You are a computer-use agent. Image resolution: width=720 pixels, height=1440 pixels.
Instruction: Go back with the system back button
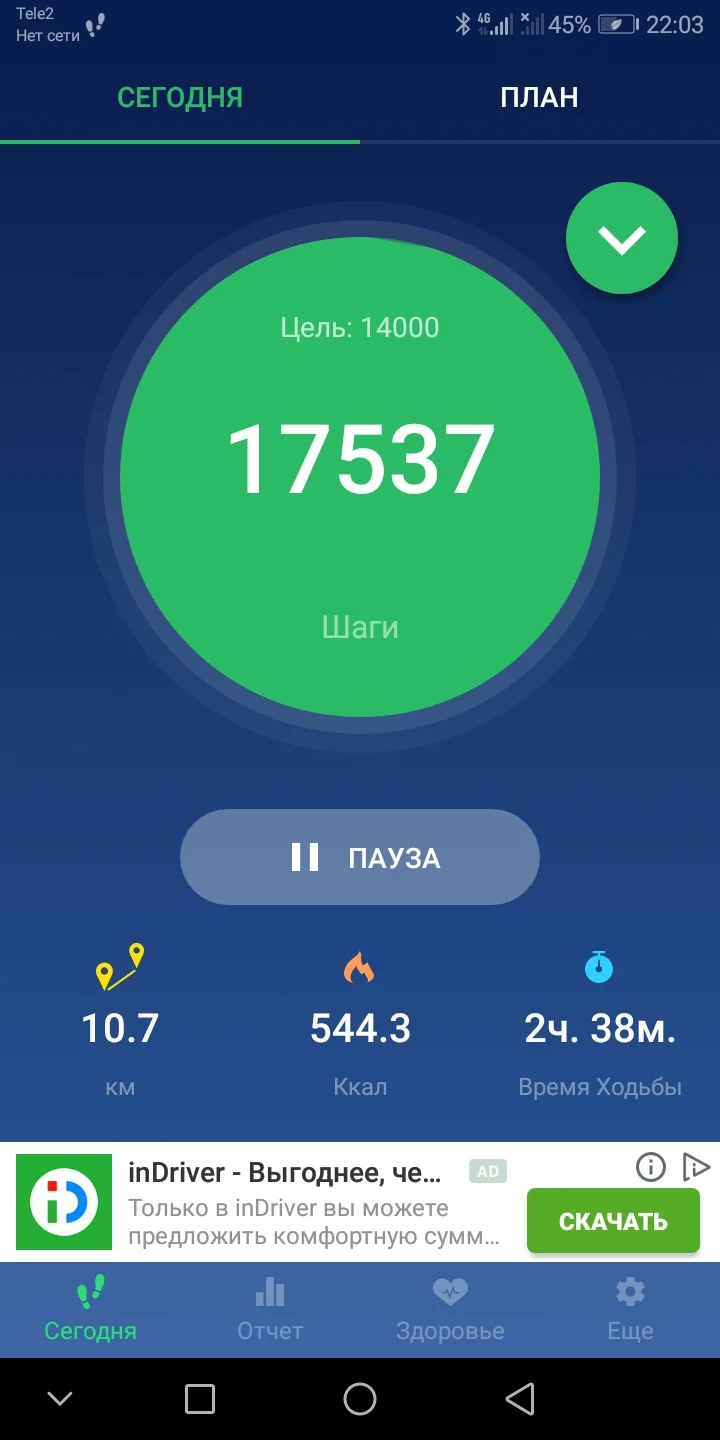tap(519, 1399)
